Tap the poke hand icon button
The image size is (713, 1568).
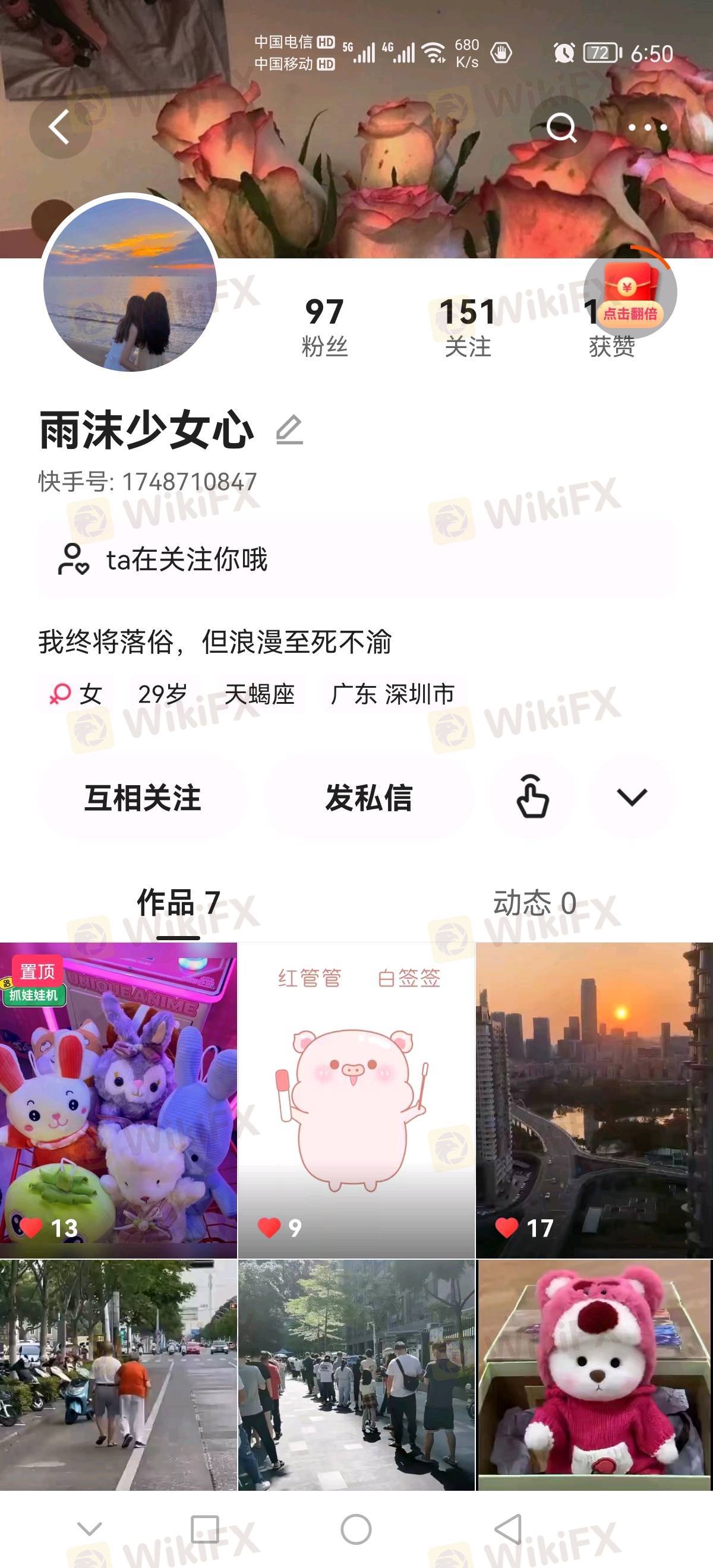pyautogui.click(x=532, y=797)
